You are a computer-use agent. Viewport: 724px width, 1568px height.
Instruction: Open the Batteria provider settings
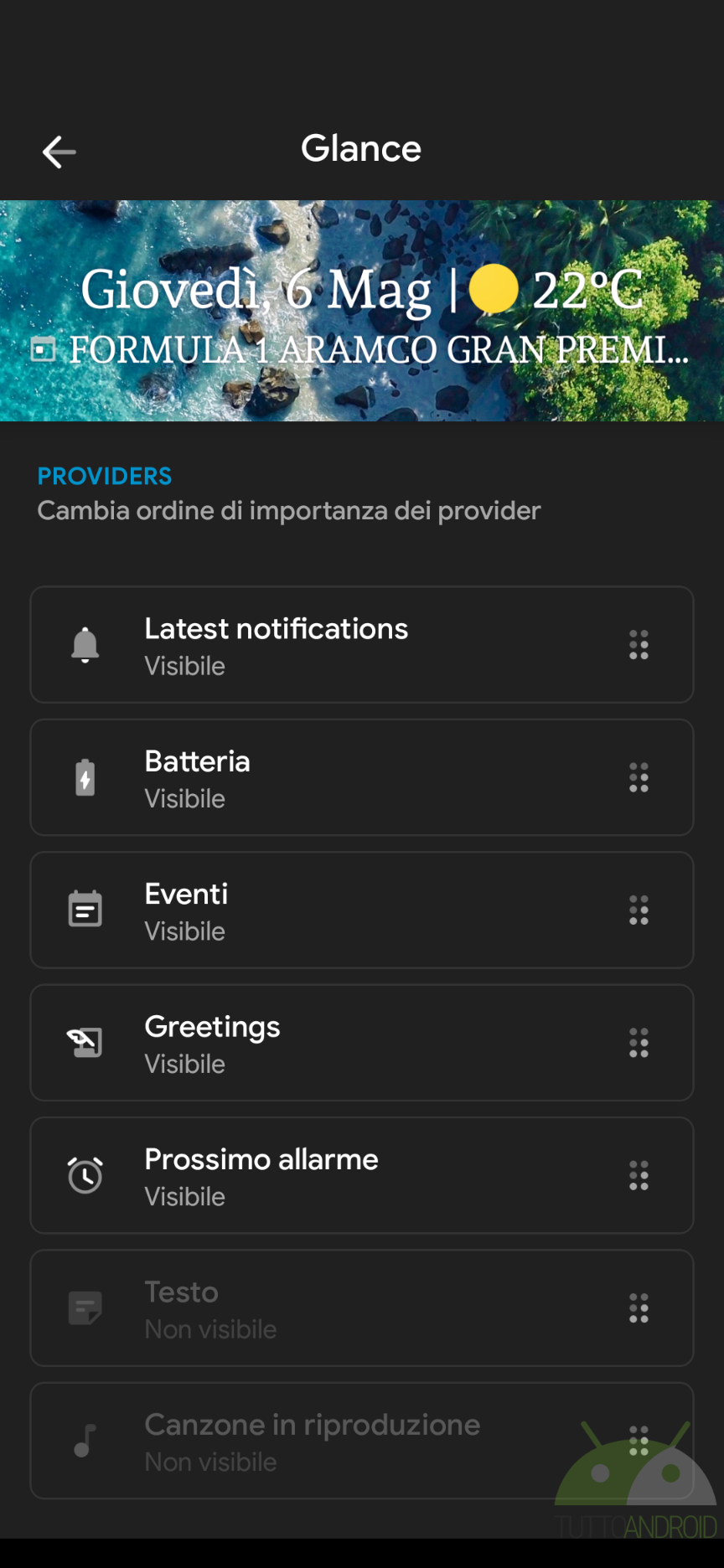pos(362,777)
